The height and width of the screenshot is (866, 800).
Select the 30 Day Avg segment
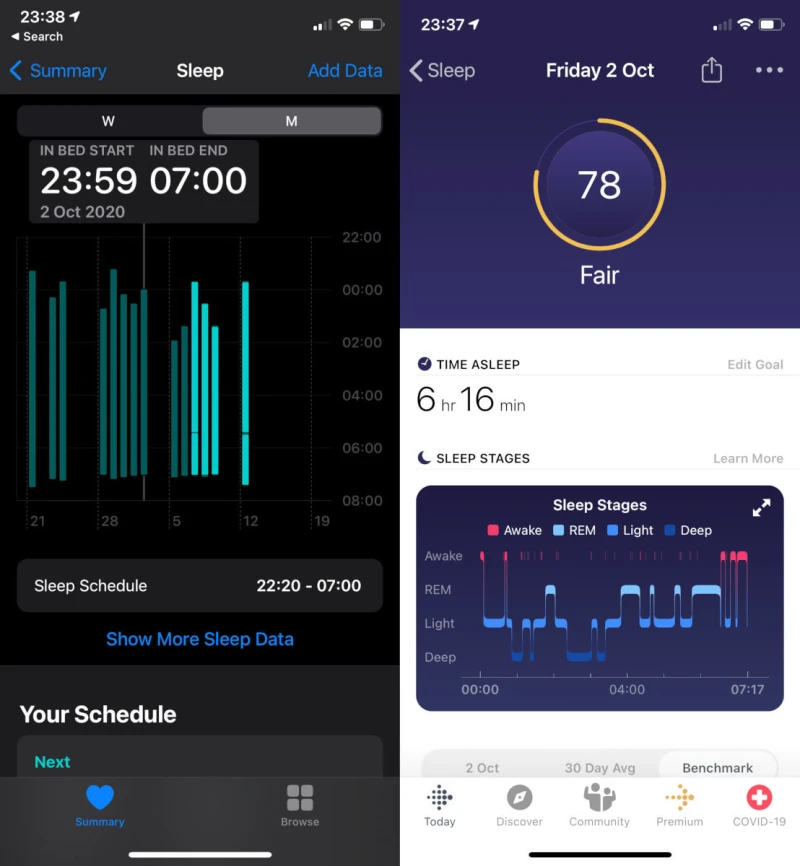tap(600, 768)
